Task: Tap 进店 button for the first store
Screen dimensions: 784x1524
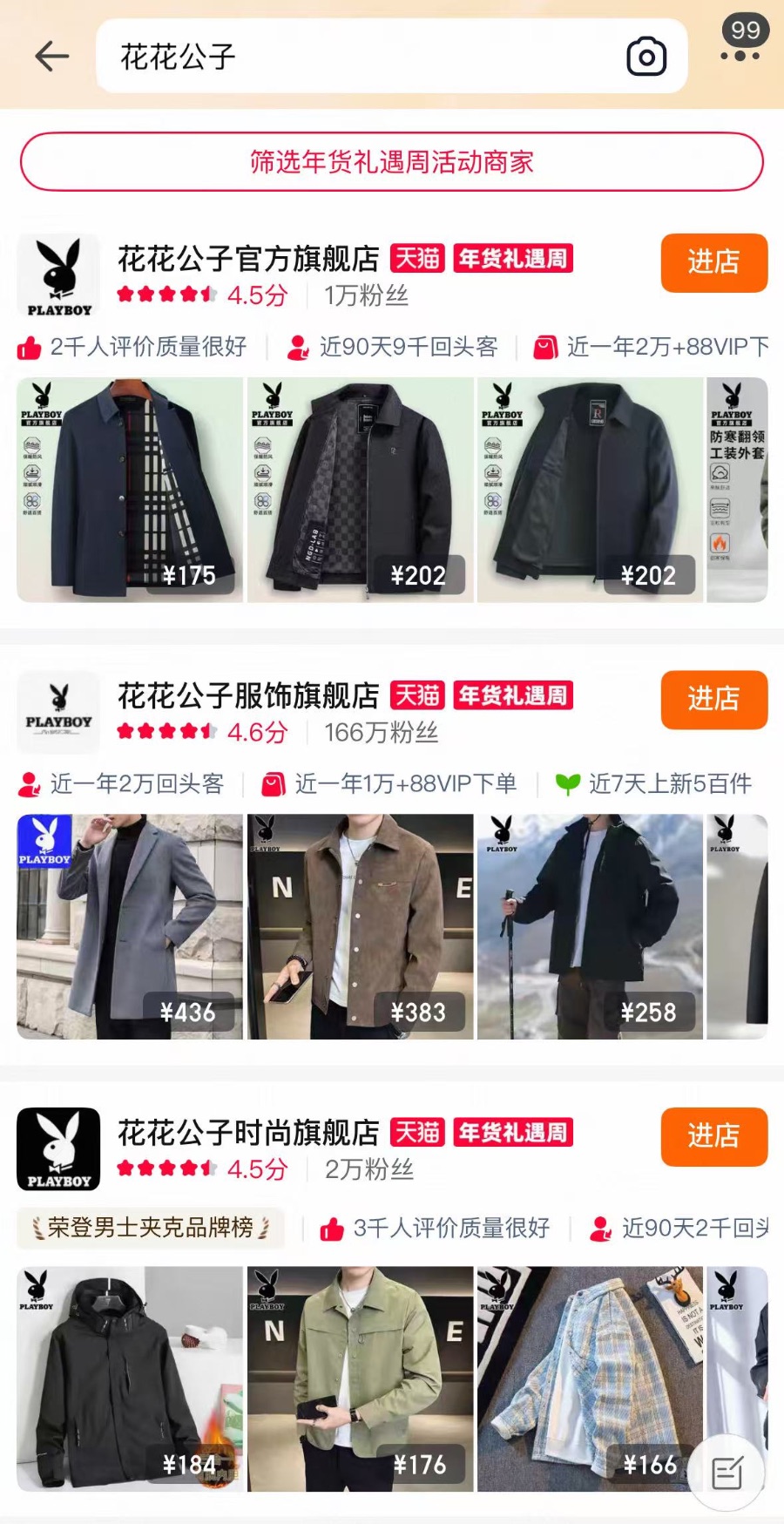Action: click(713, 264)
